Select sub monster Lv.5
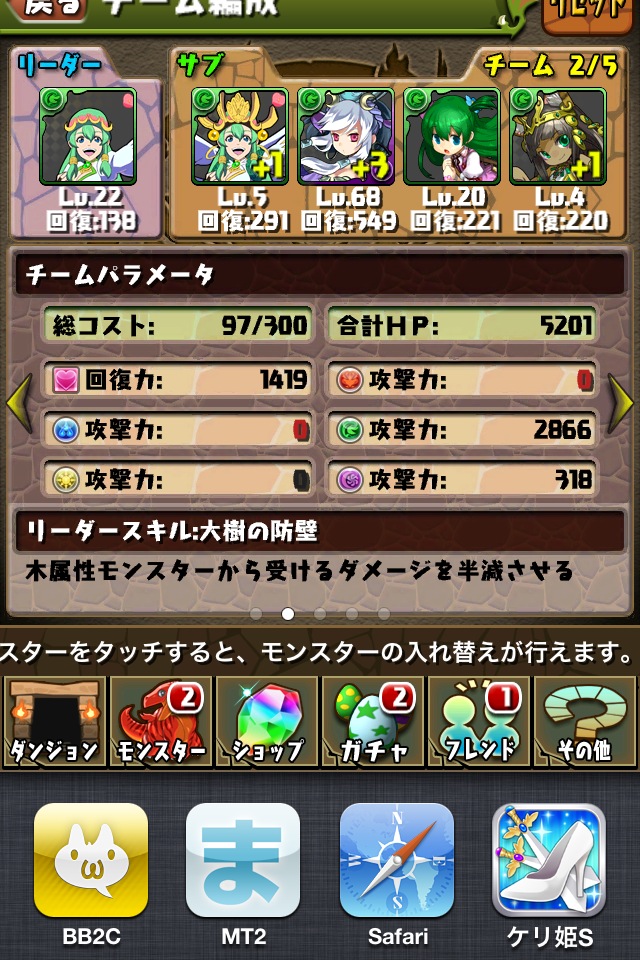The width and height of the screenshot is (640, 960). point(239,136)
